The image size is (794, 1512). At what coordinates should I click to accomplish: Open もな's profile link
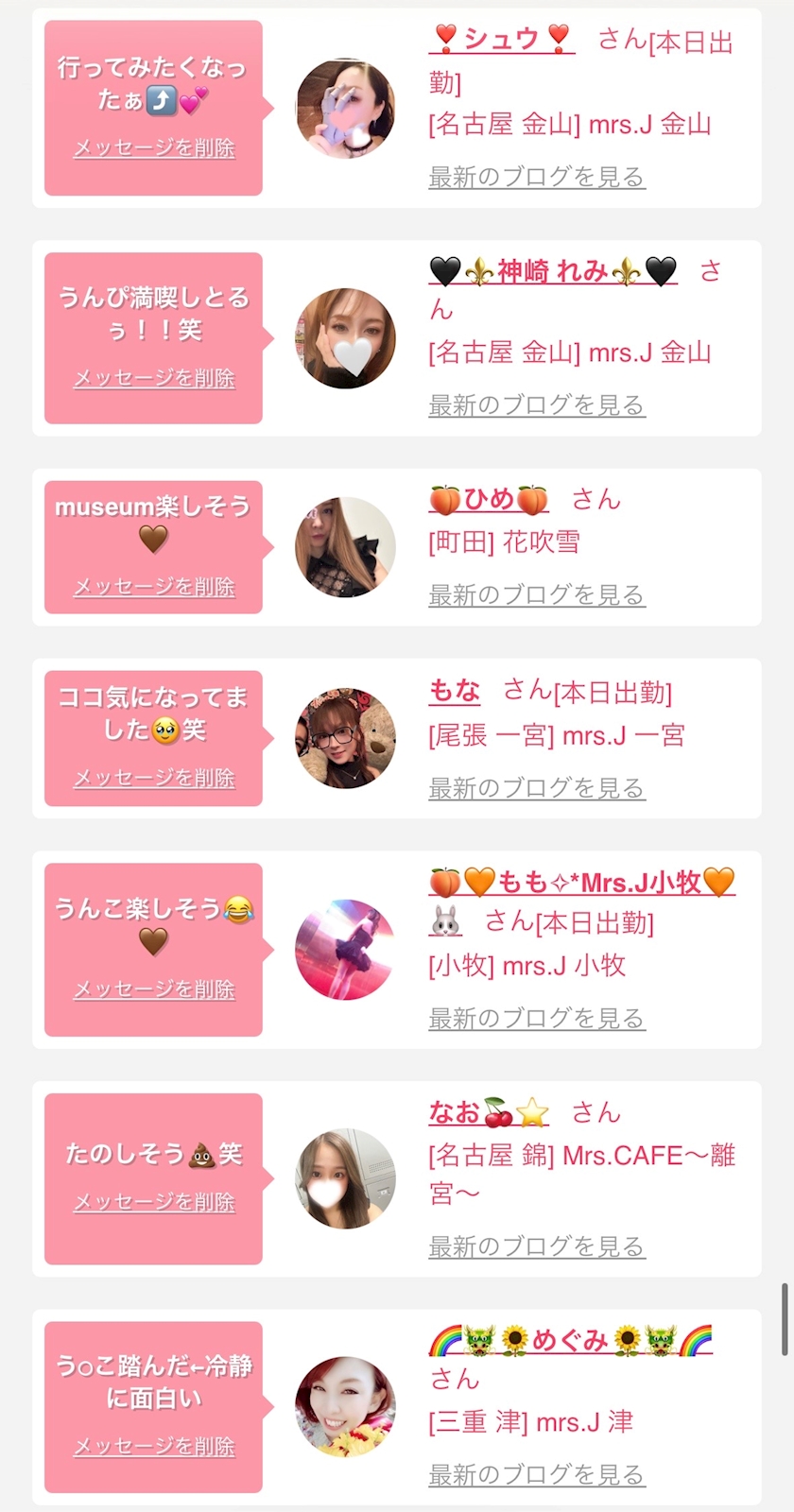(x=455, y=691)
